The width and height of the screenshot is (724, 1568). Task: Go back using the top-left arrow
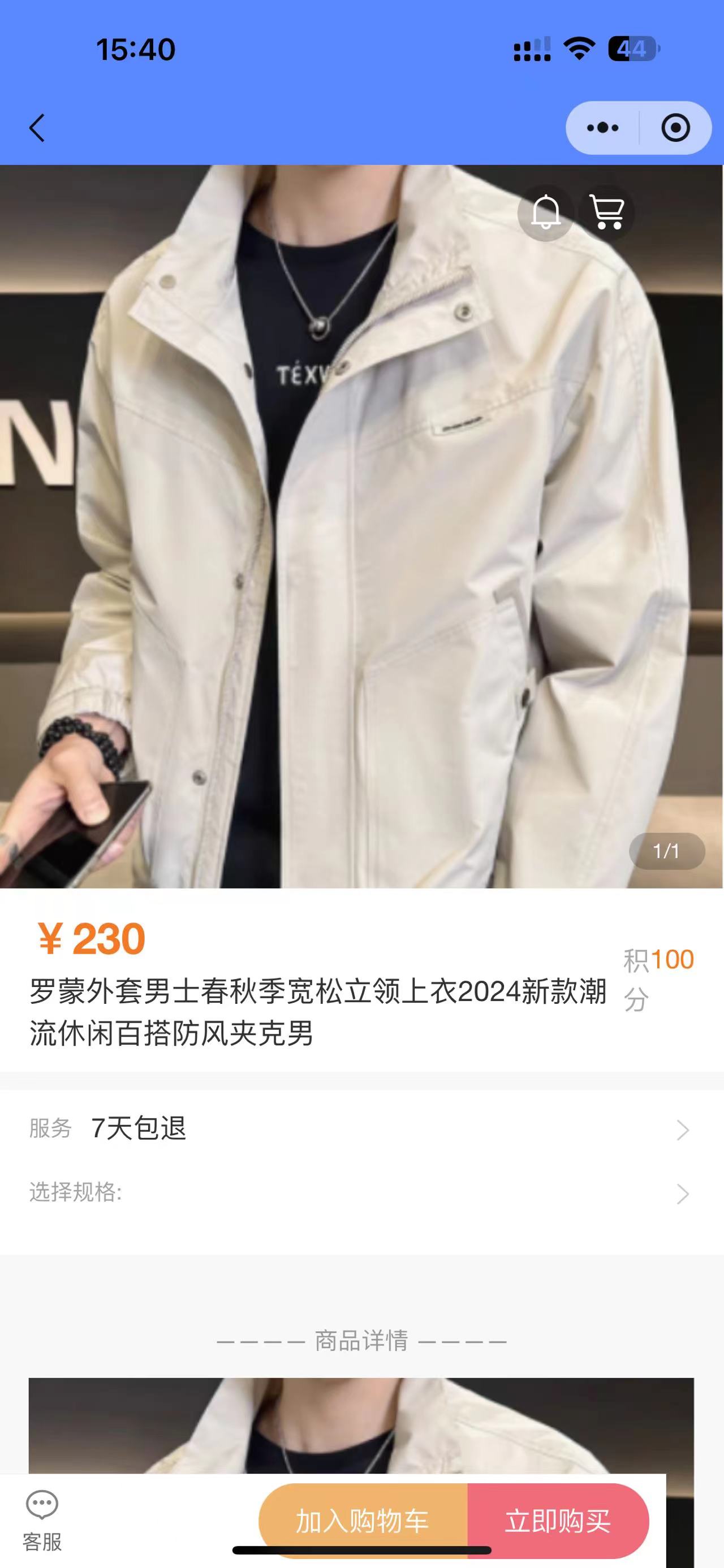tap(37, 128)
